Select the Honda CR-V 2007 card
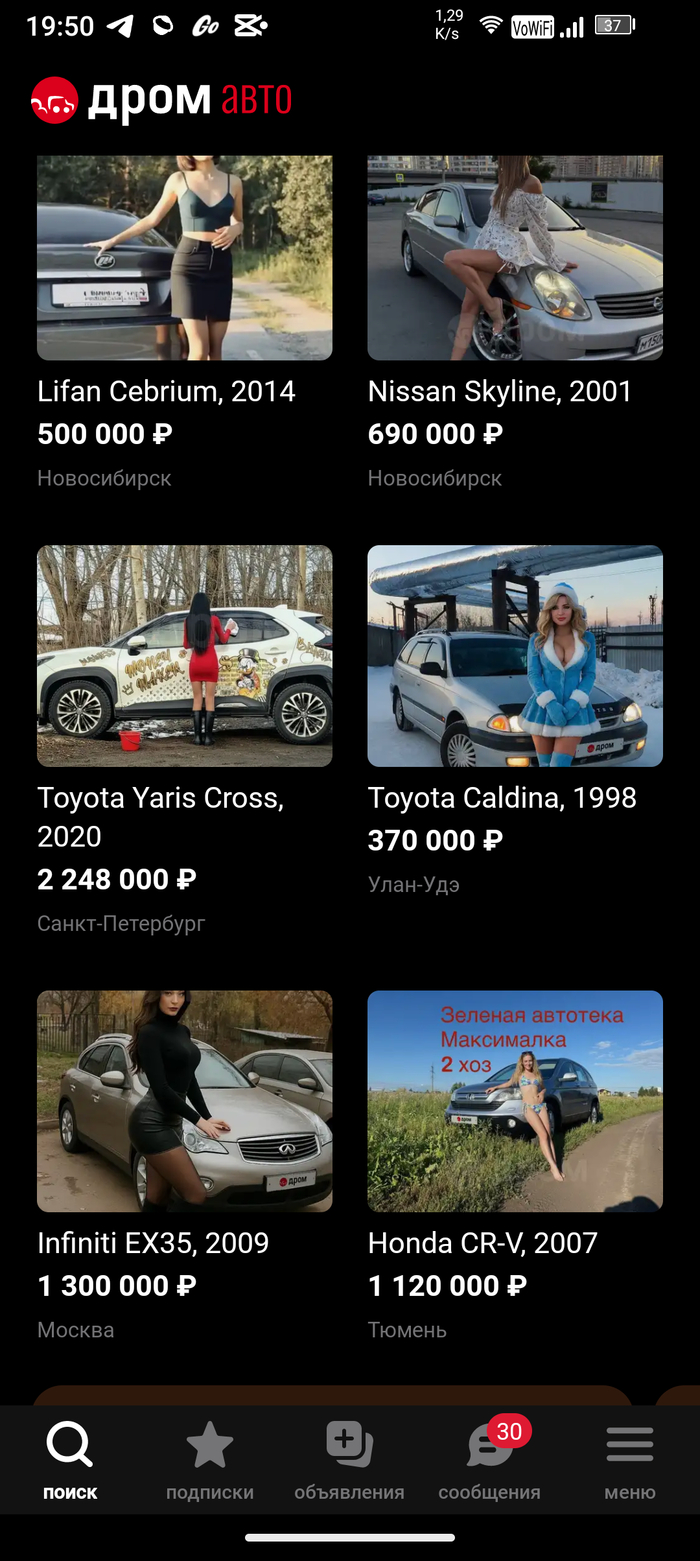This screenshot has height=1561, width=700. 515,1101
